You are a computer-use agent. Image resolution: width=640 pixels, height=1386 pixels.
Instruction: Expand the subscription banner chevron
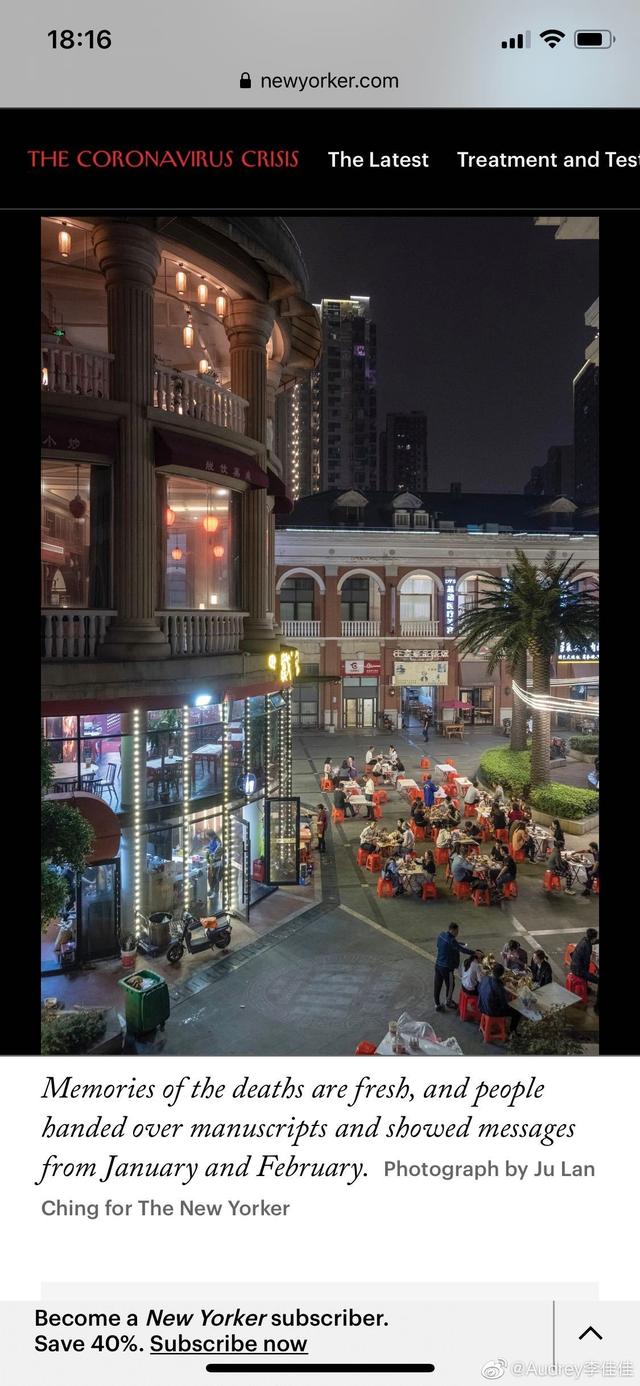pyautogui.click(x=591, y=1332)
